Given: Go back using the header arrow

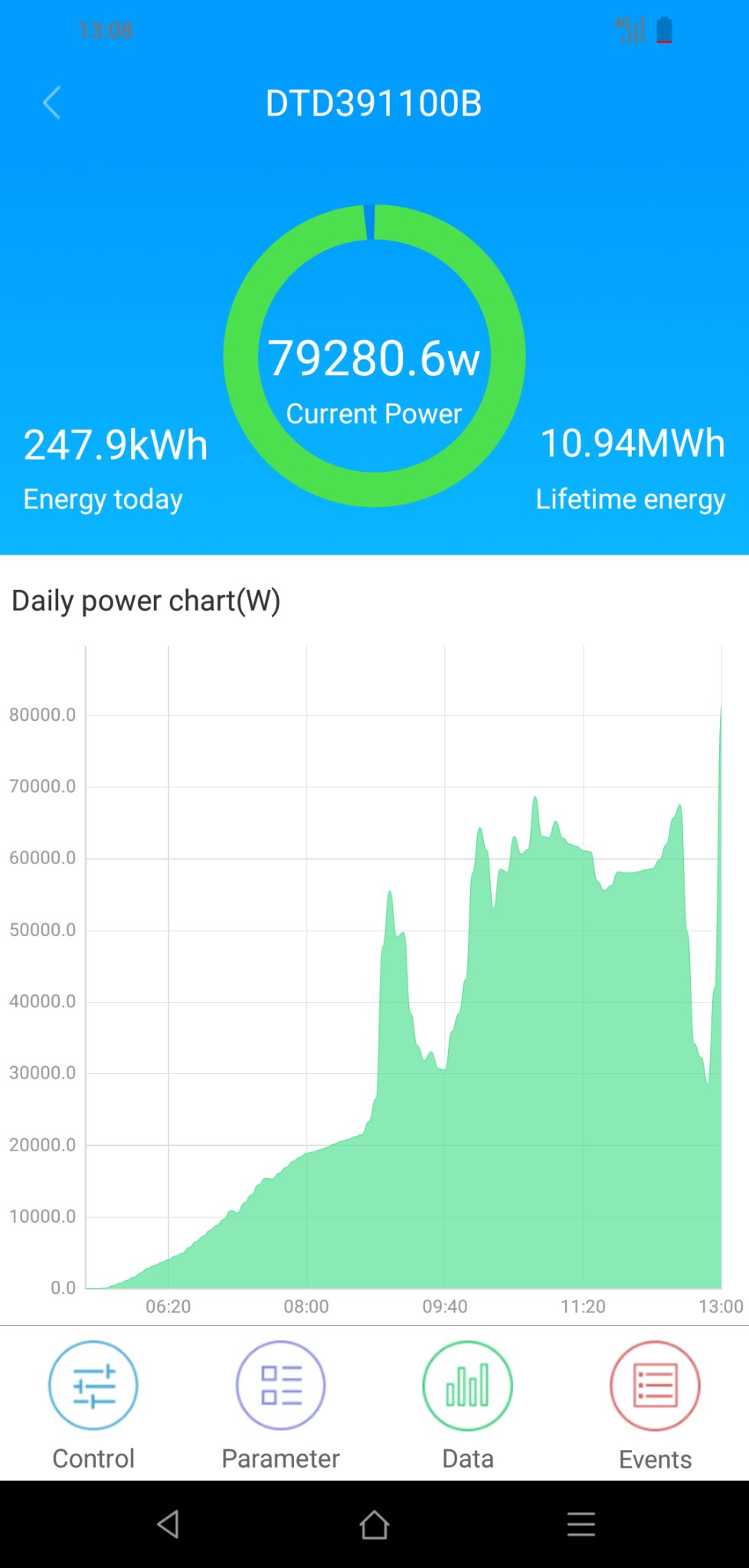Looking at the screenshot, I should [51, 103].
